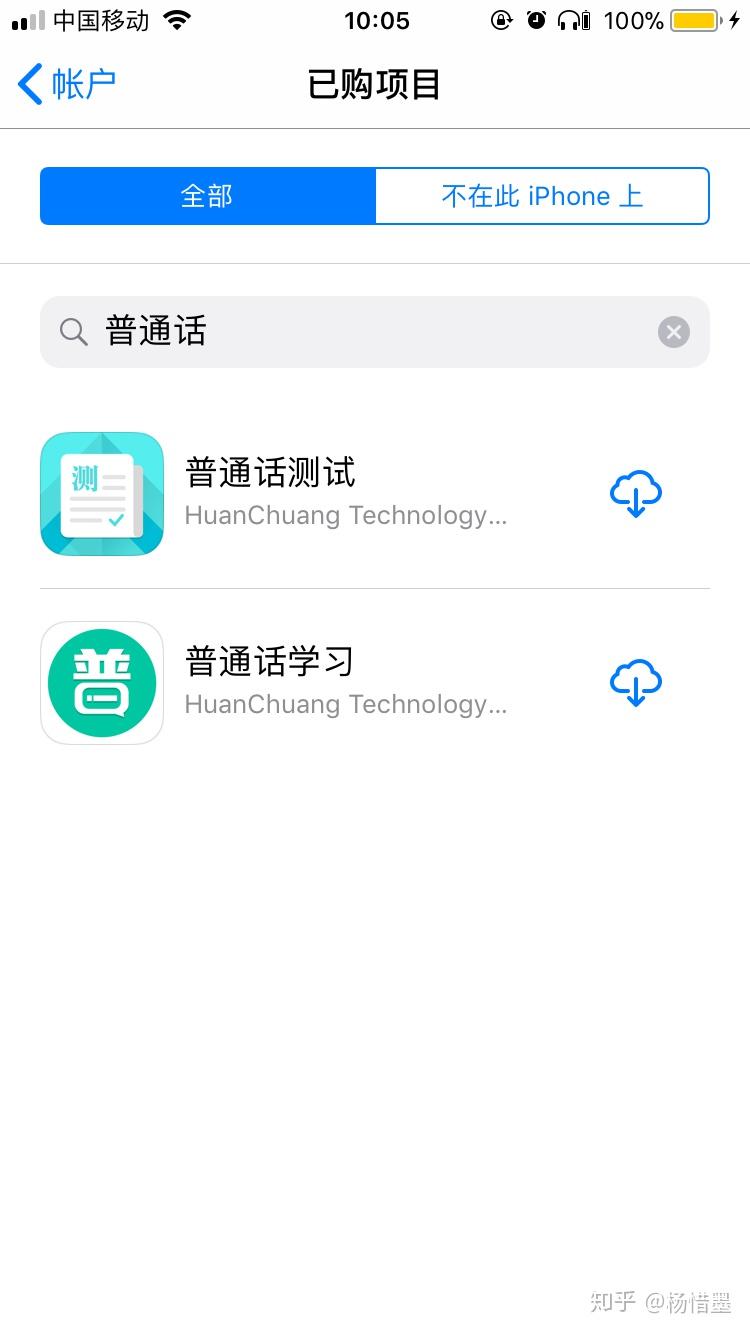Tap the orientation lock status icon

(501, 20)
